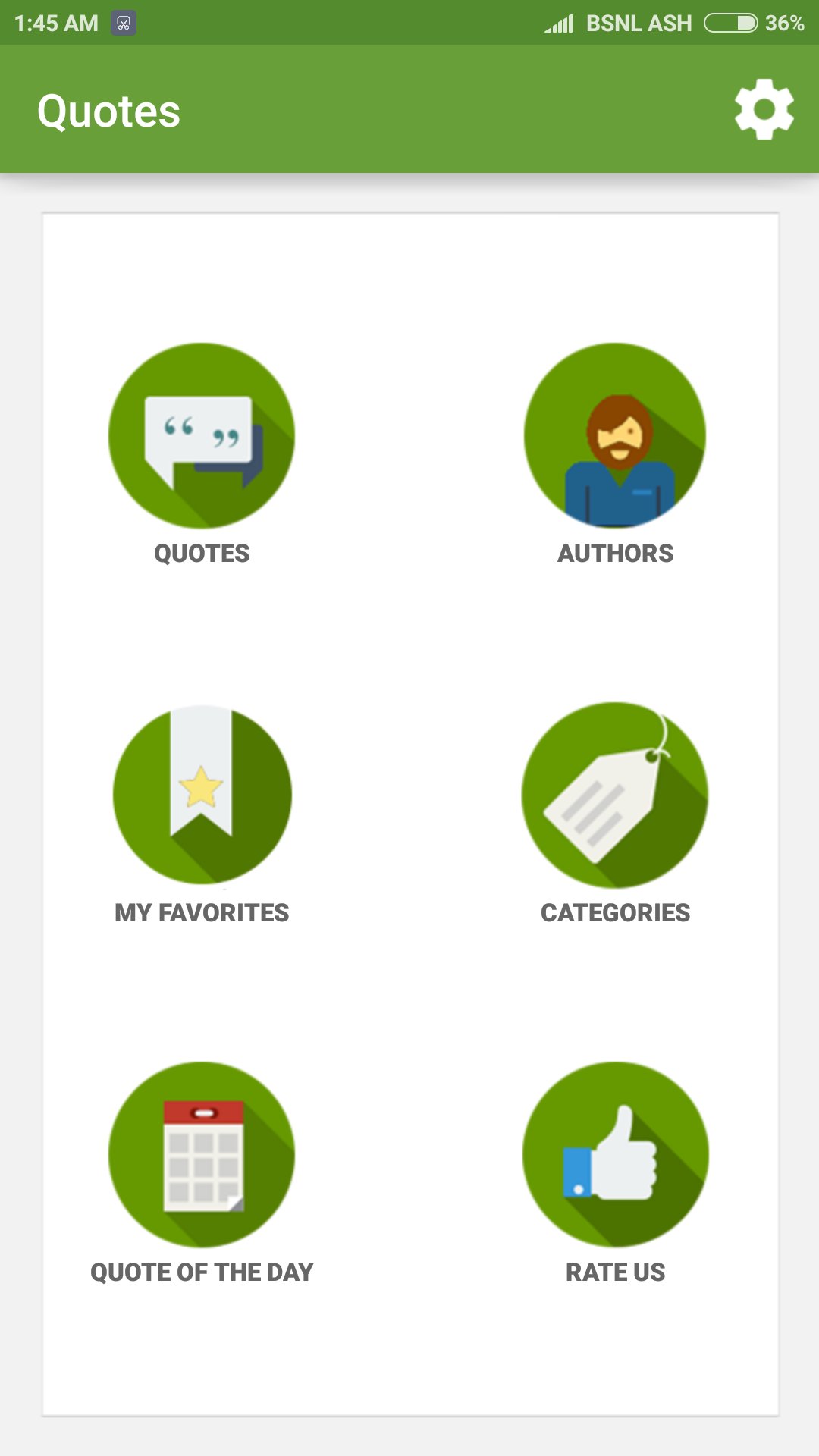
Task: View My Favorites
Action: pyautogui.click(x=202, y=795)
